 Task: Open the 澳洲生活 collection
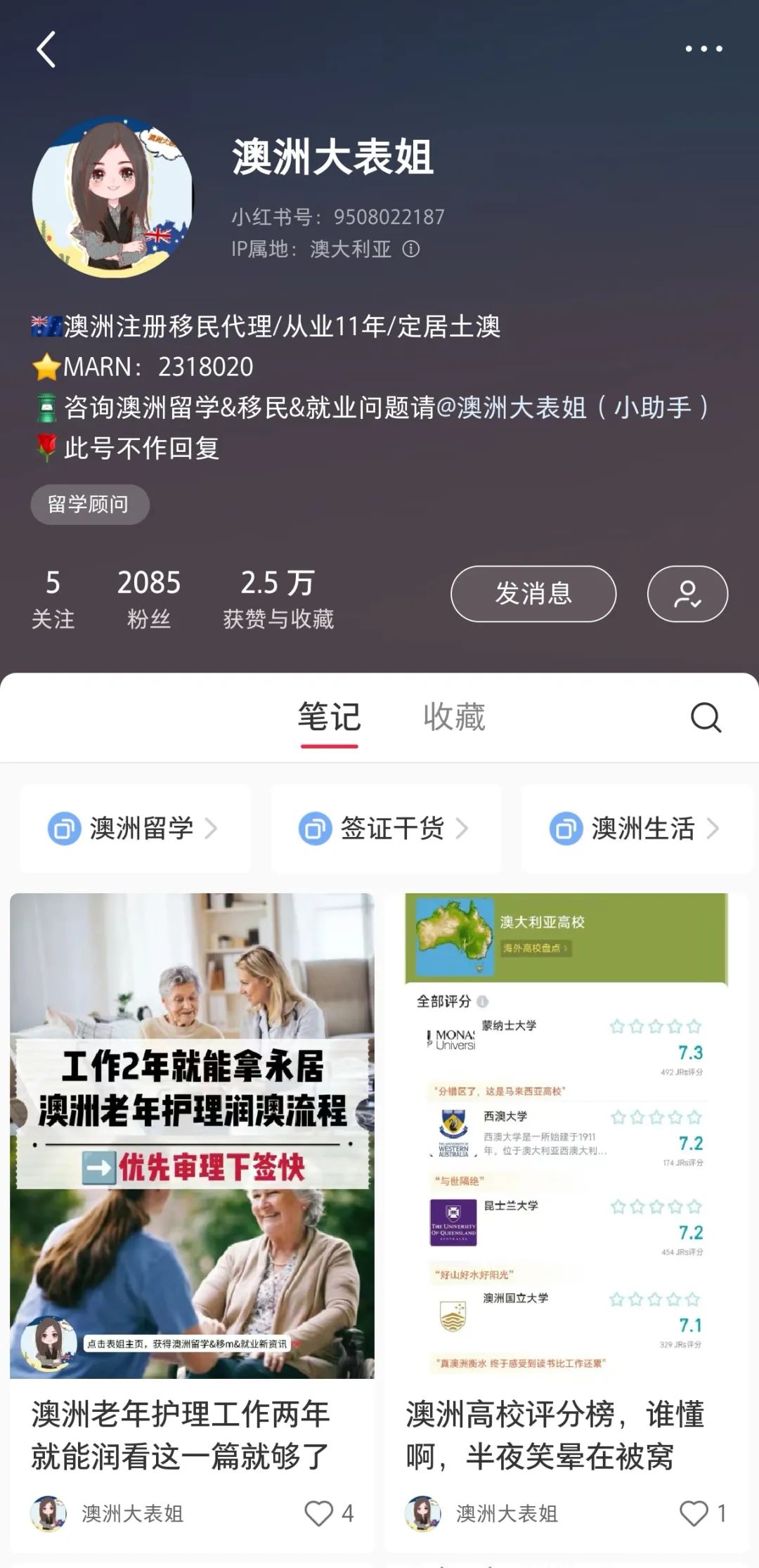pyautogui.click(x=636, y=829)
